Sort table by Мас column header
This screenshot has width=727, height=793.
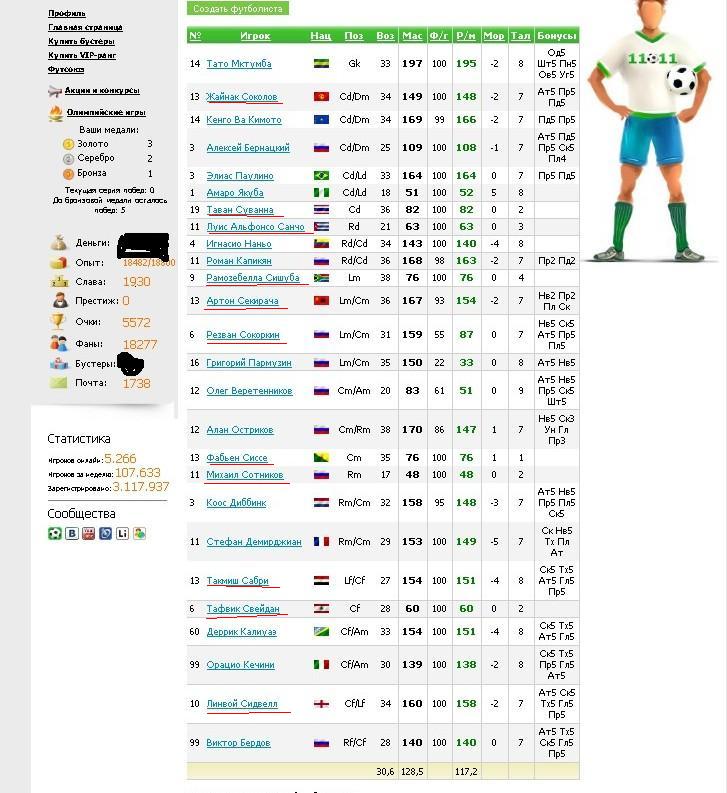tap(412, 35)
